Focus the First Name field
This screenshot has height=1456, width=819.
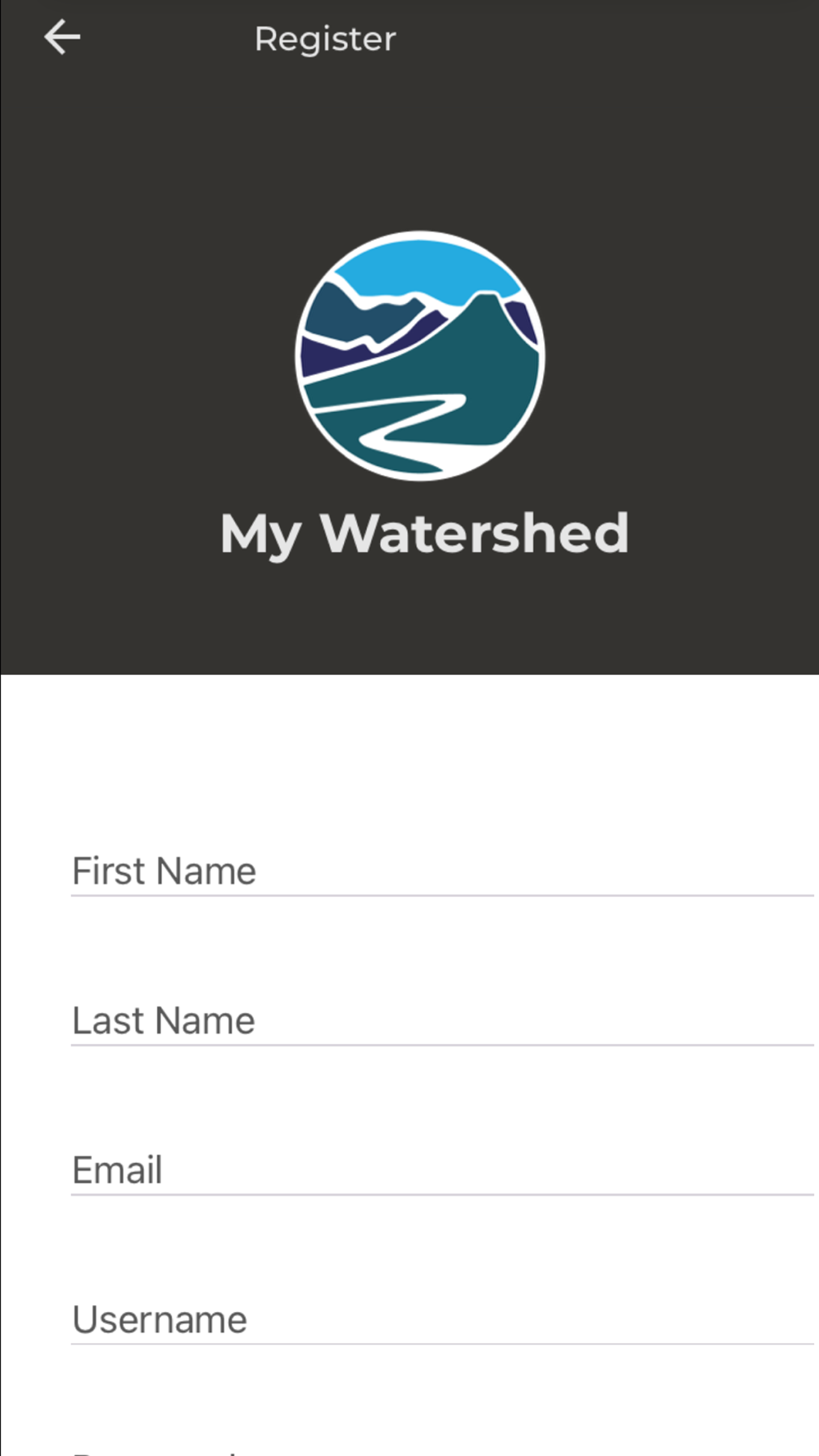click(442, 871)
